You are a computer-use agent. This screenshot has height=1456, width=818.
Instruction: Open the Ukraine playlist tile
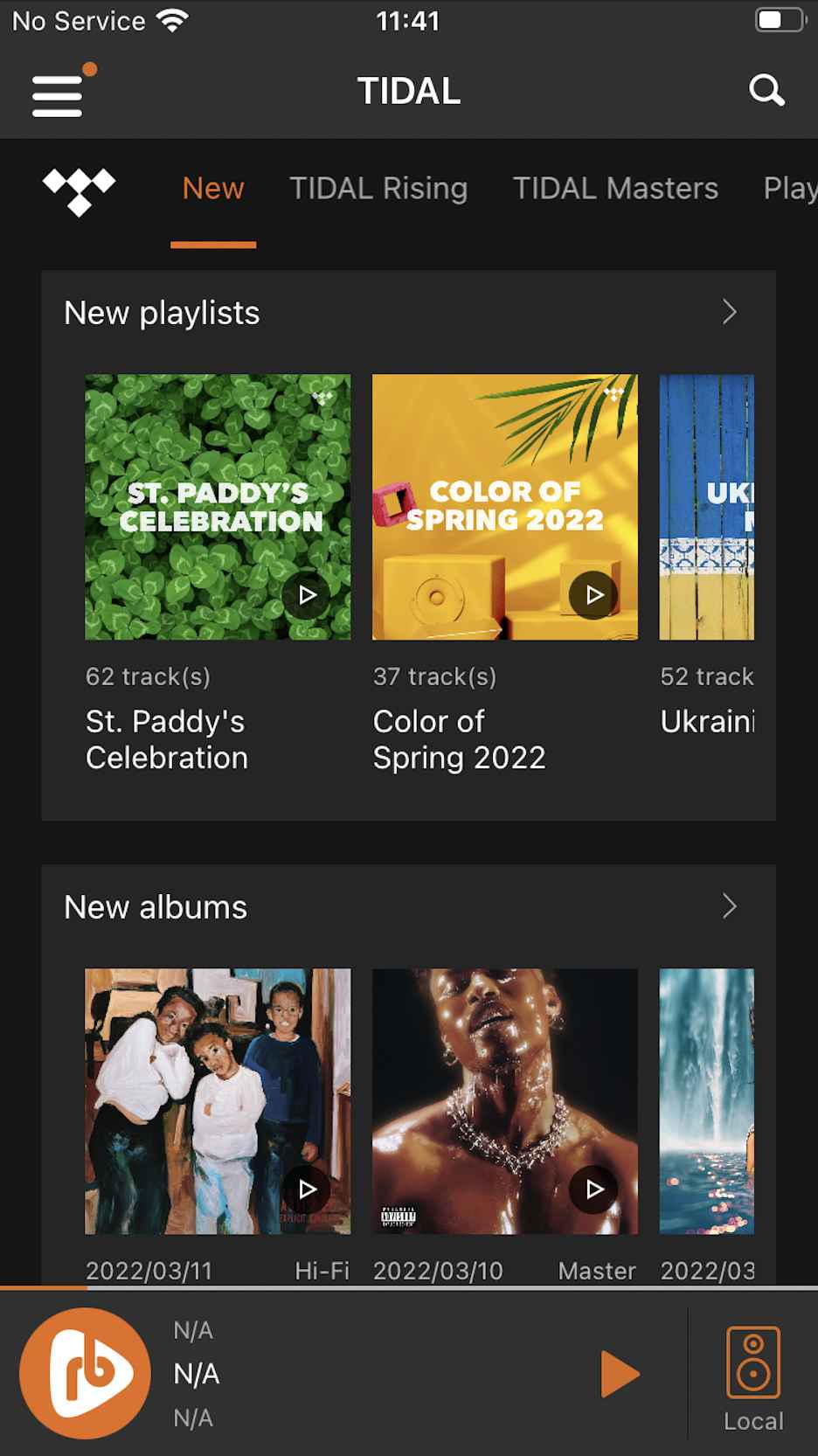pyautogui.click(x=707, y=507)
